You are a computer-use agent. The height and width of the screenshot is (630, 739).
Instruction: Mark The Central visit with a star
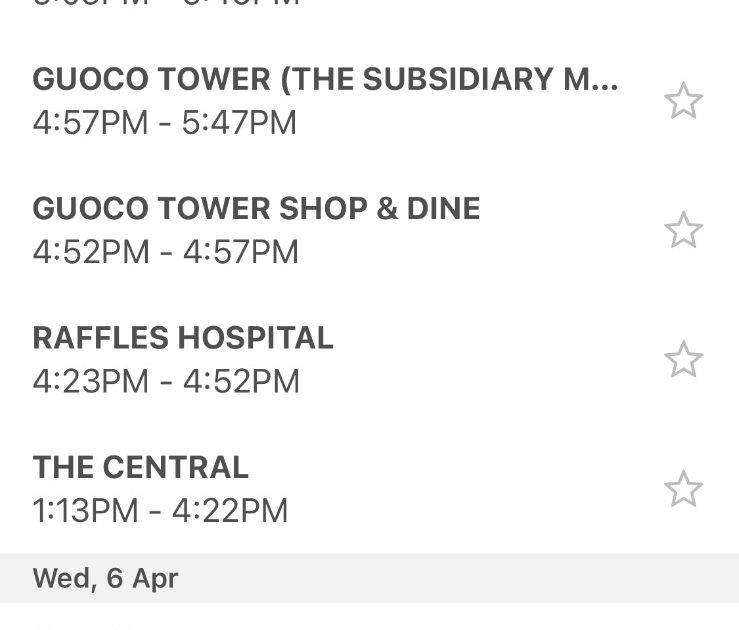pos(684,489)
